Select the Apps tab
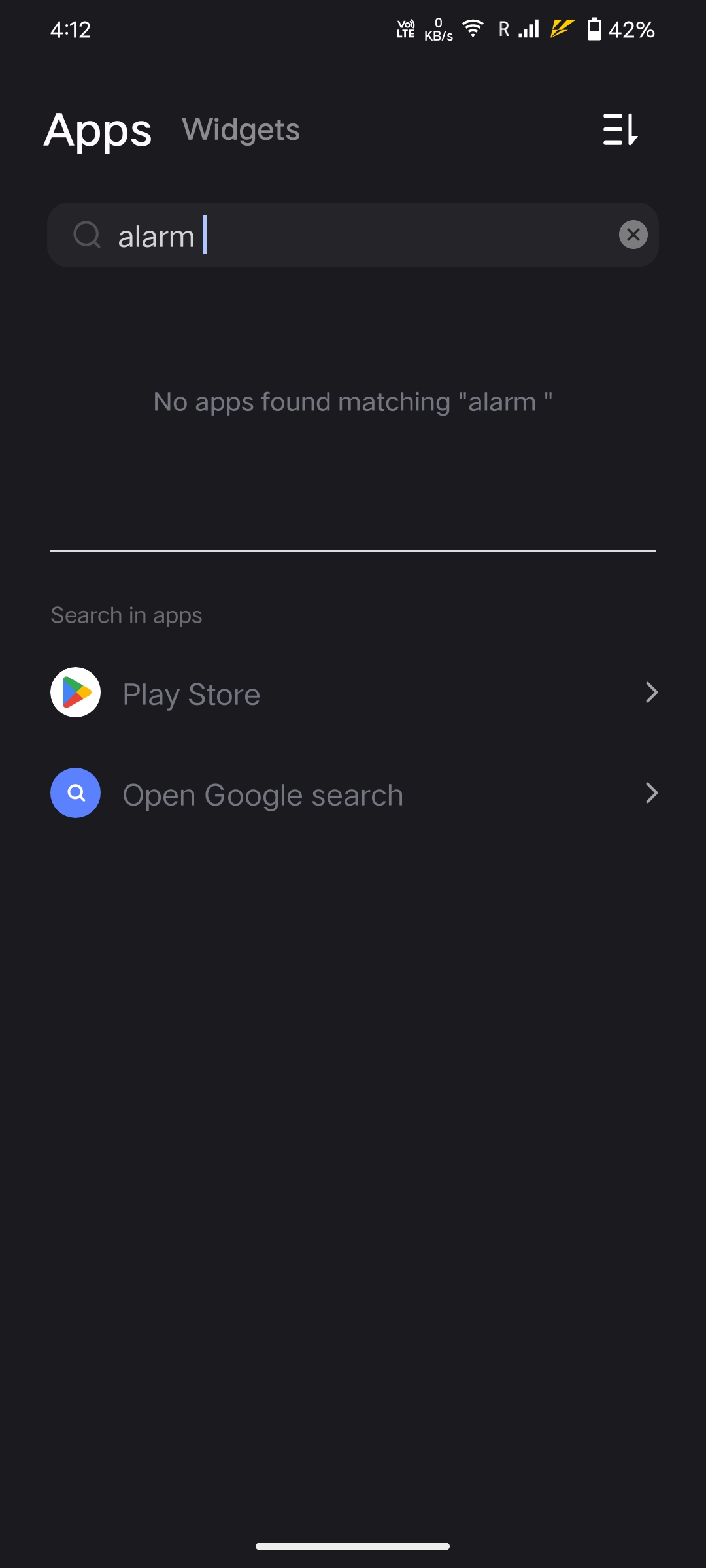The image size is (706, 1568). pyautogui.click(x=98, y=130)
